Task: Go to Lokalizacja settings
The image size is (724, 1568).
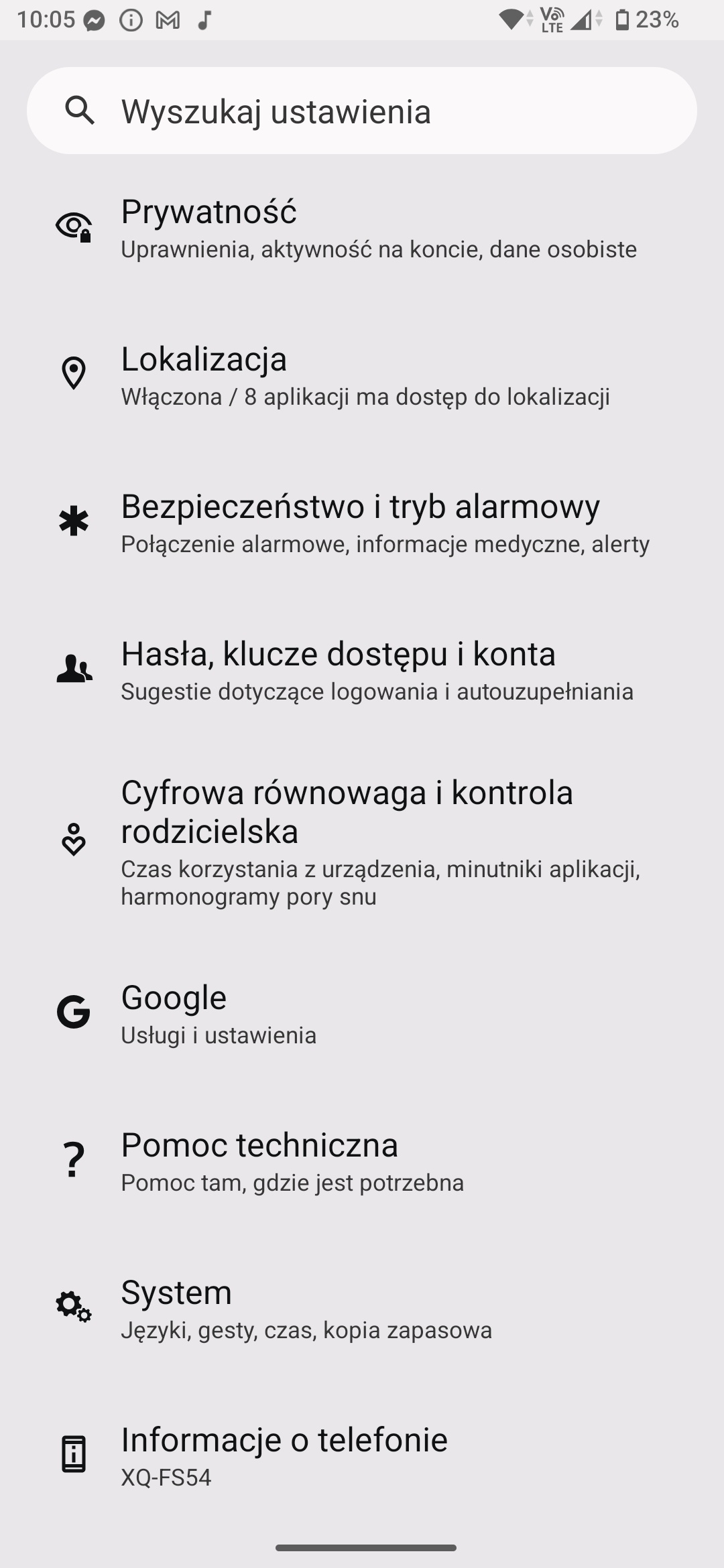Action: click(362, 375)
